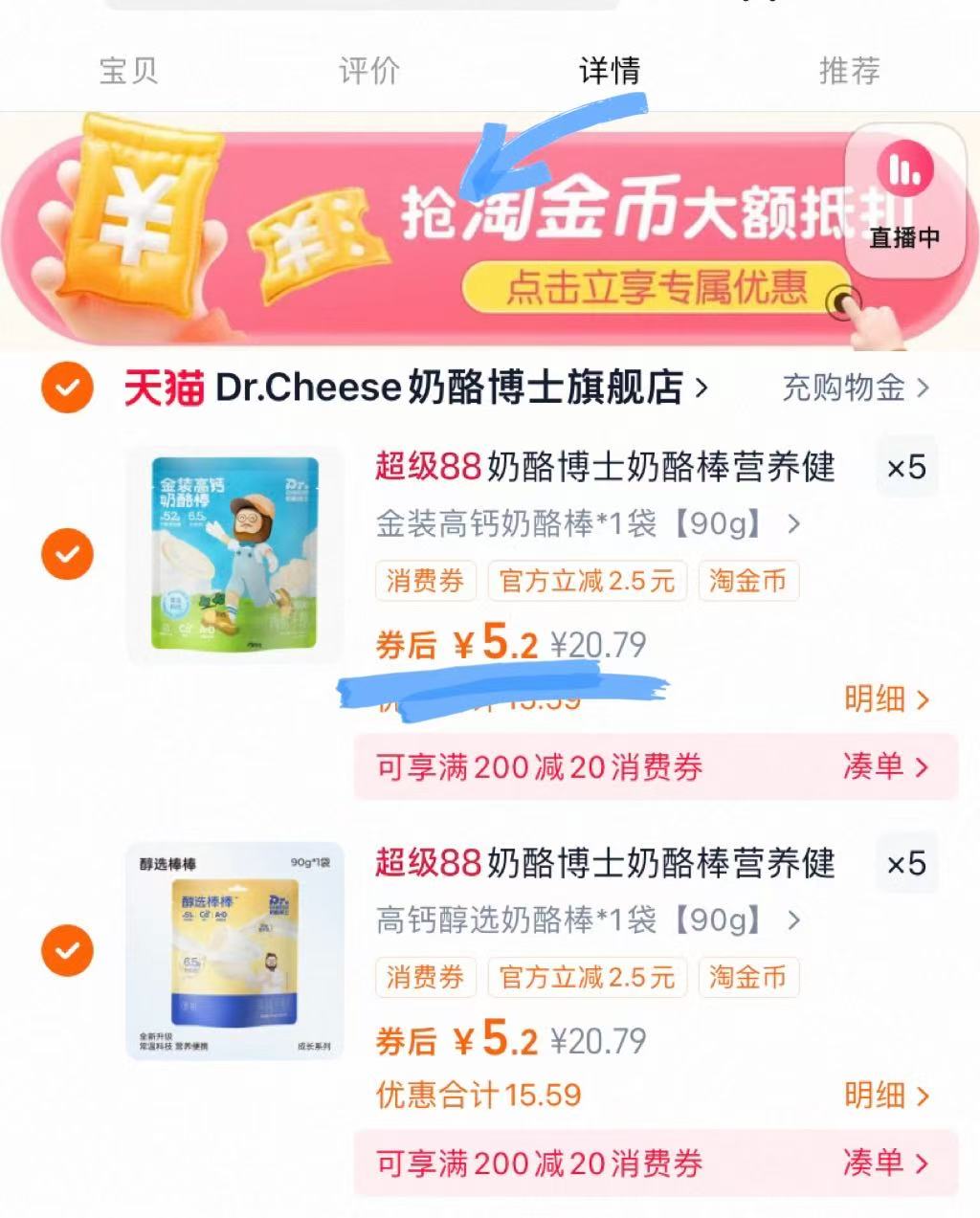Open 充购物金 shopping credit page
980x1218 pixels.
[846, 388]
